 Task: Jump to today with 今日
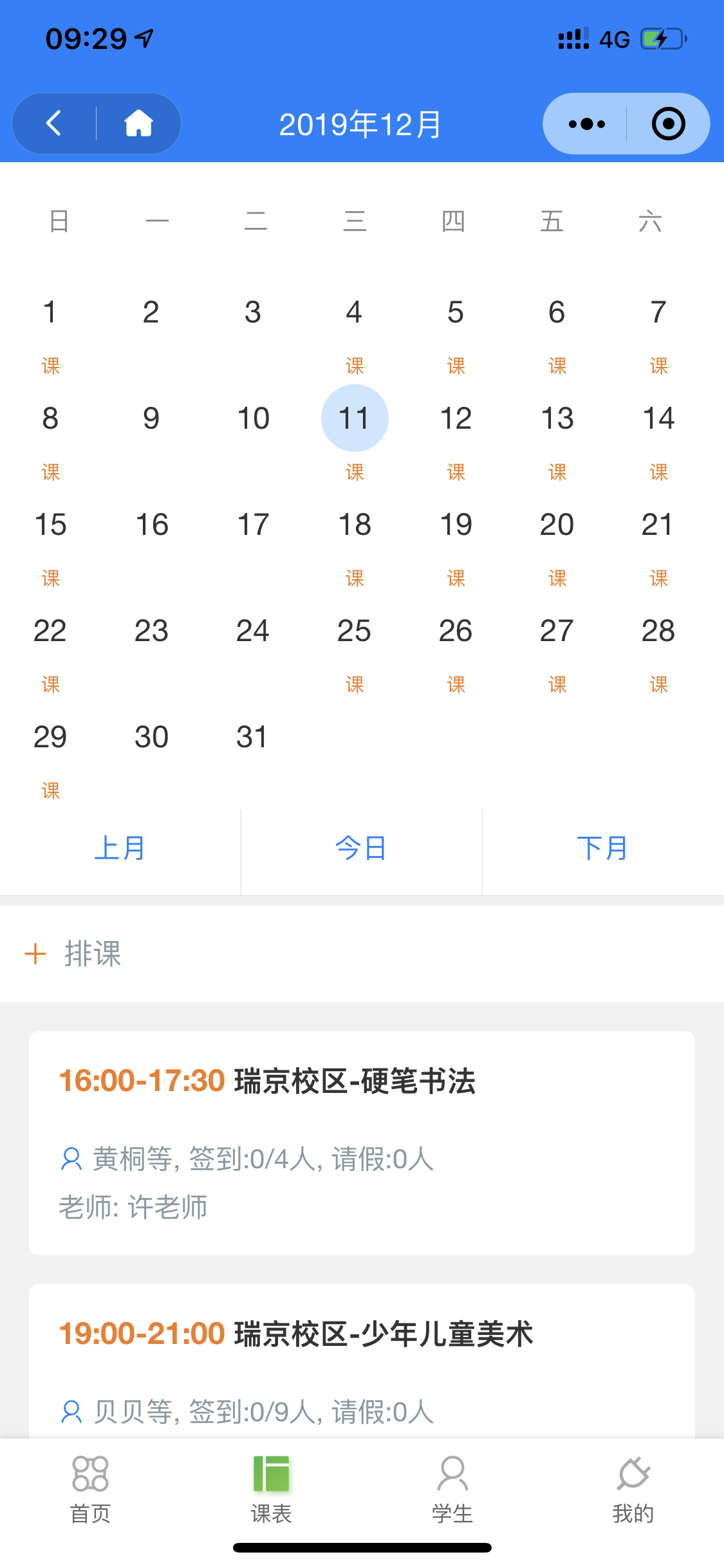361,848
